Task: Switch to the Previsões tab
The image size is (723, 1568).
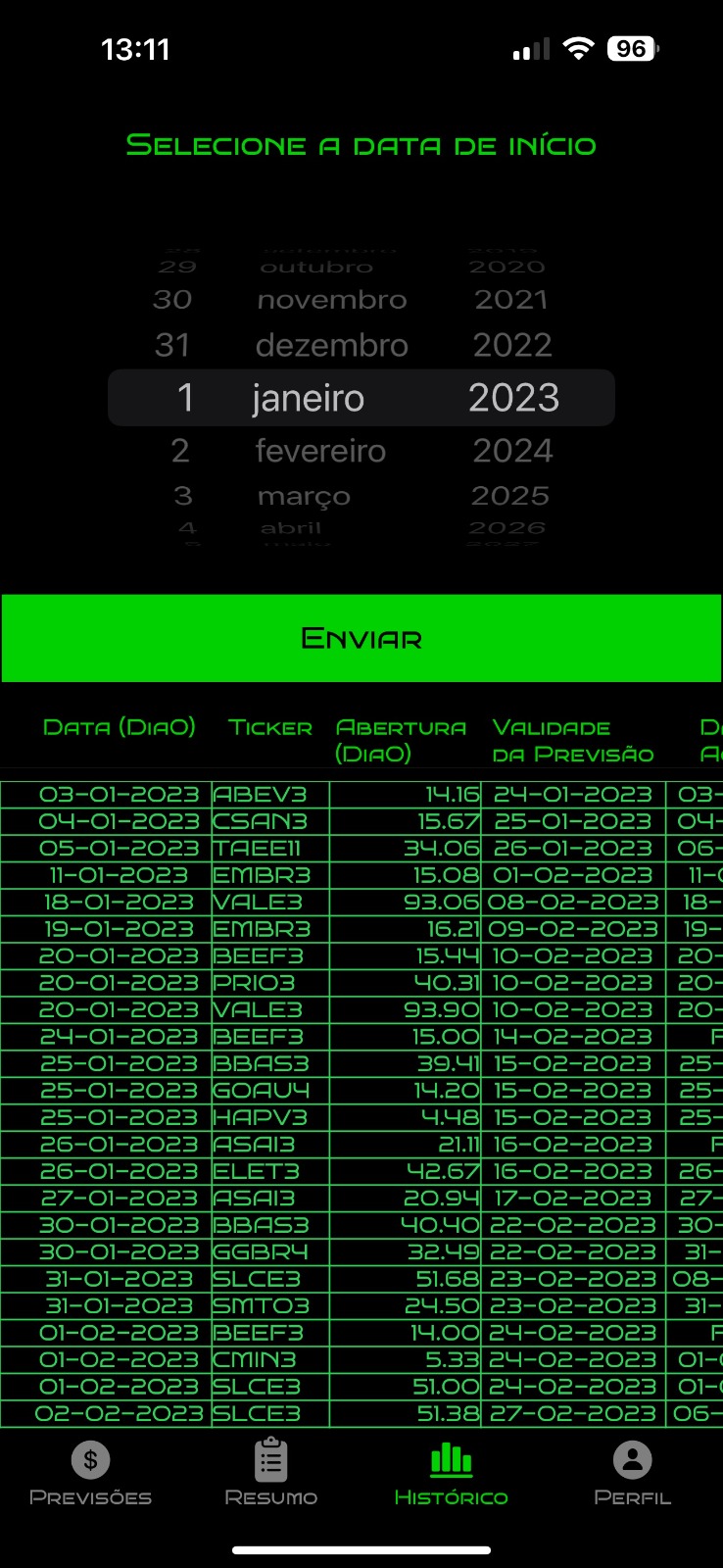Action: click(90, 1473)
